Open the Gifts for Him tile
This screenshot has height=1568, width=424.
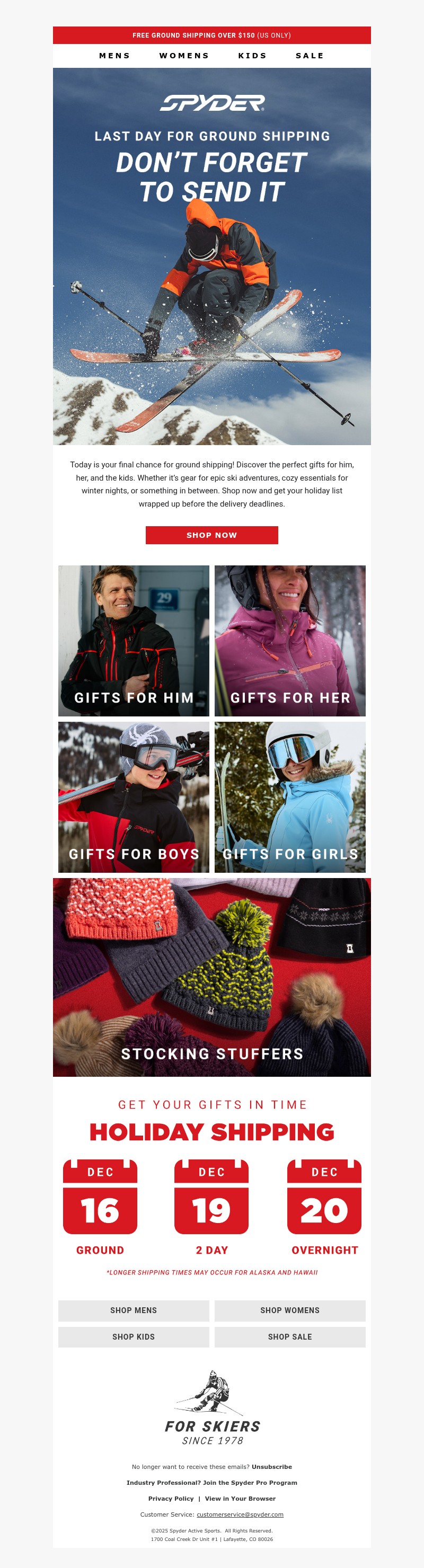[134, 640]
